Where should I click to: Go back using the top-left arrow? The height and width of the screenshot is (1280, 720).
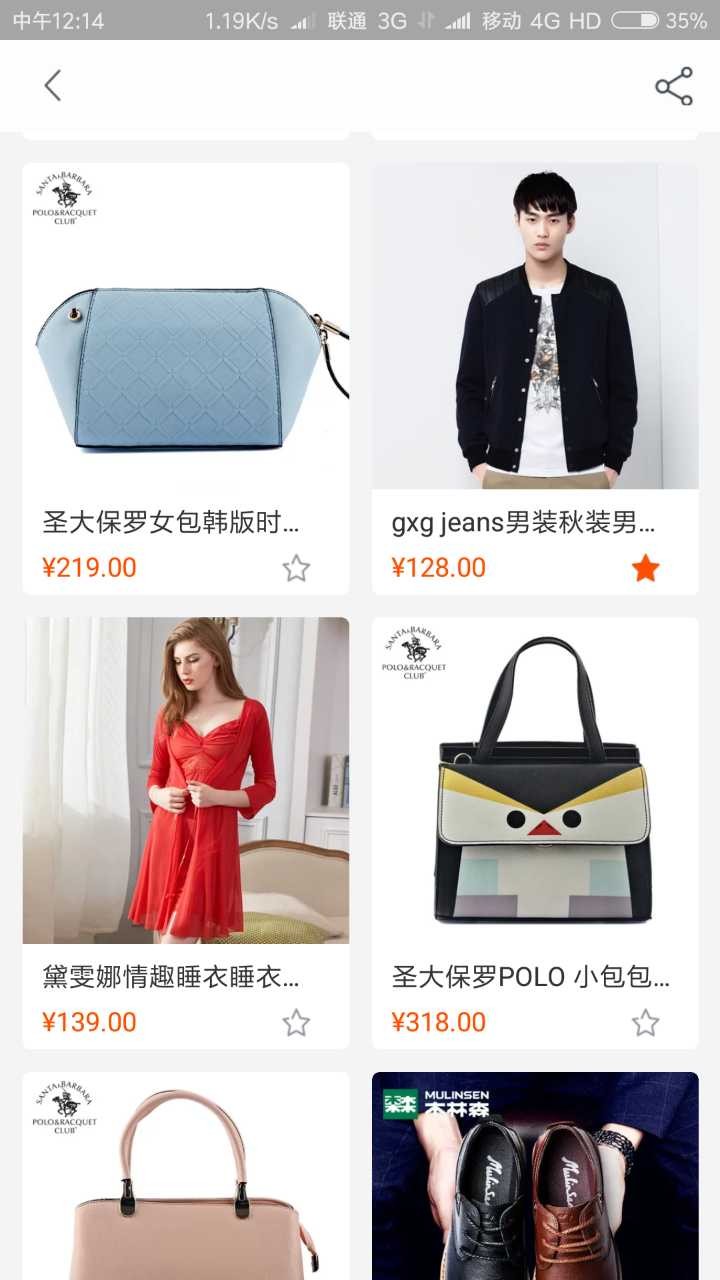(53, 86)
